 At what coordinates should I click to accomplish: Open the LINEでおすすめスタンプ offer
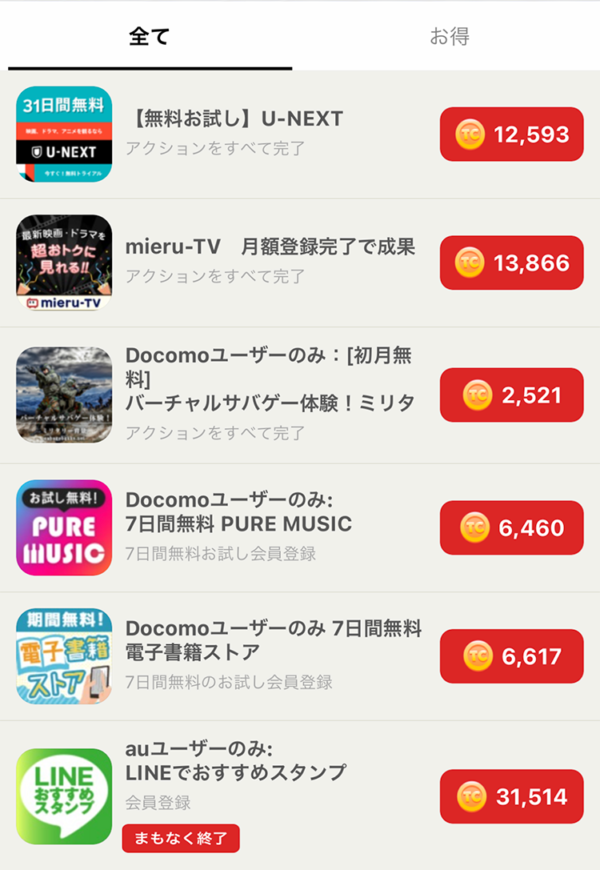[x=236, y=772]
